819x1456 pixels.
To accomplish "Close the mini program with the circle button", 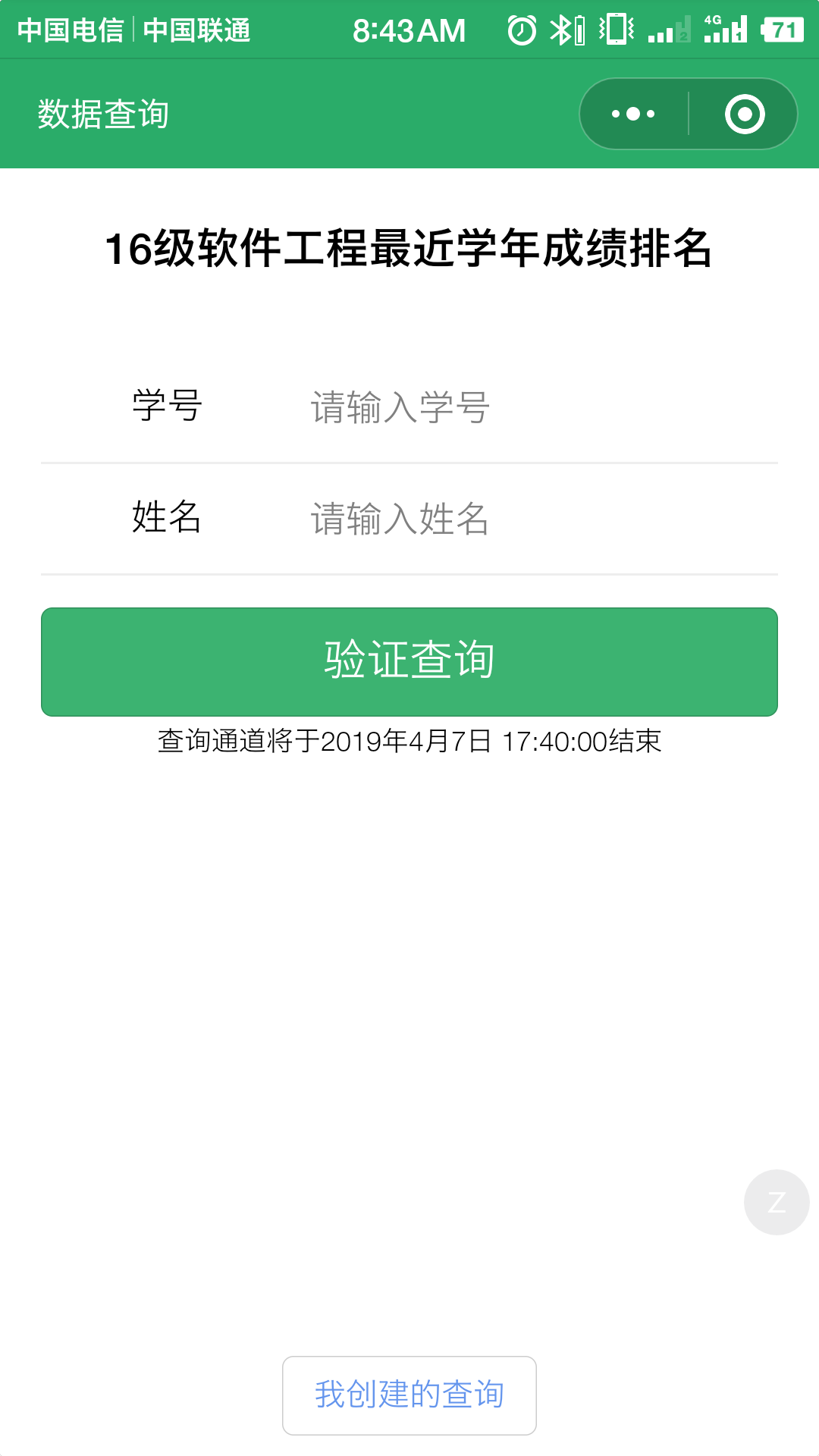I will 745,115.
